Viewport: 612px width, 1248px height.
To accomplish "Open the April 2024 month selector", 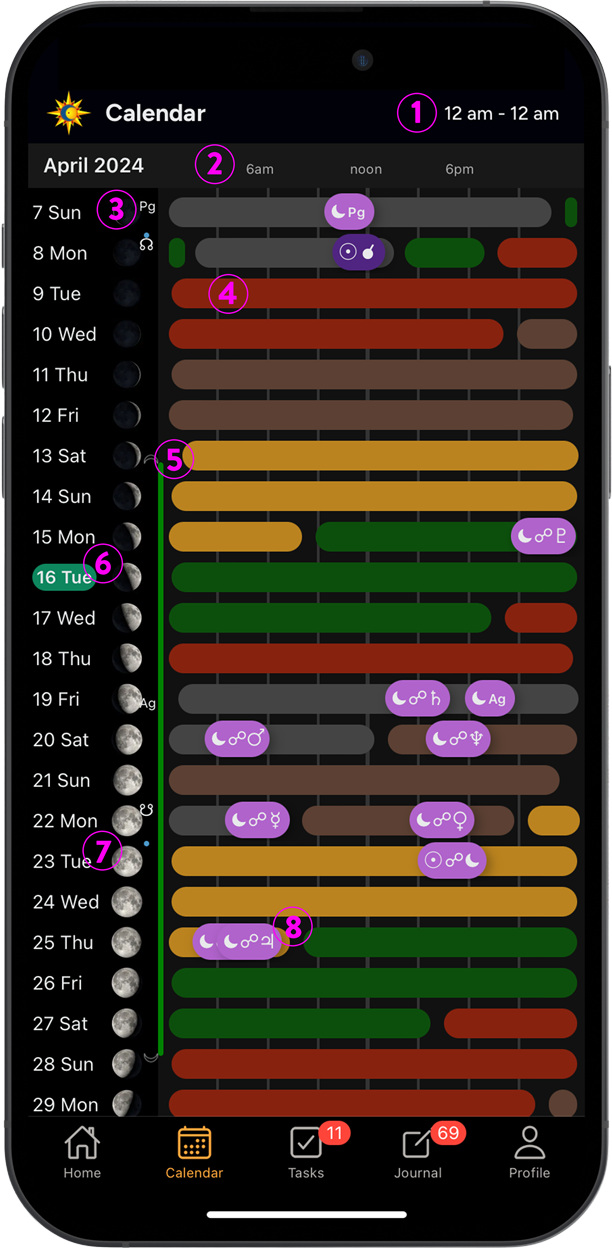I will (93, 166).
